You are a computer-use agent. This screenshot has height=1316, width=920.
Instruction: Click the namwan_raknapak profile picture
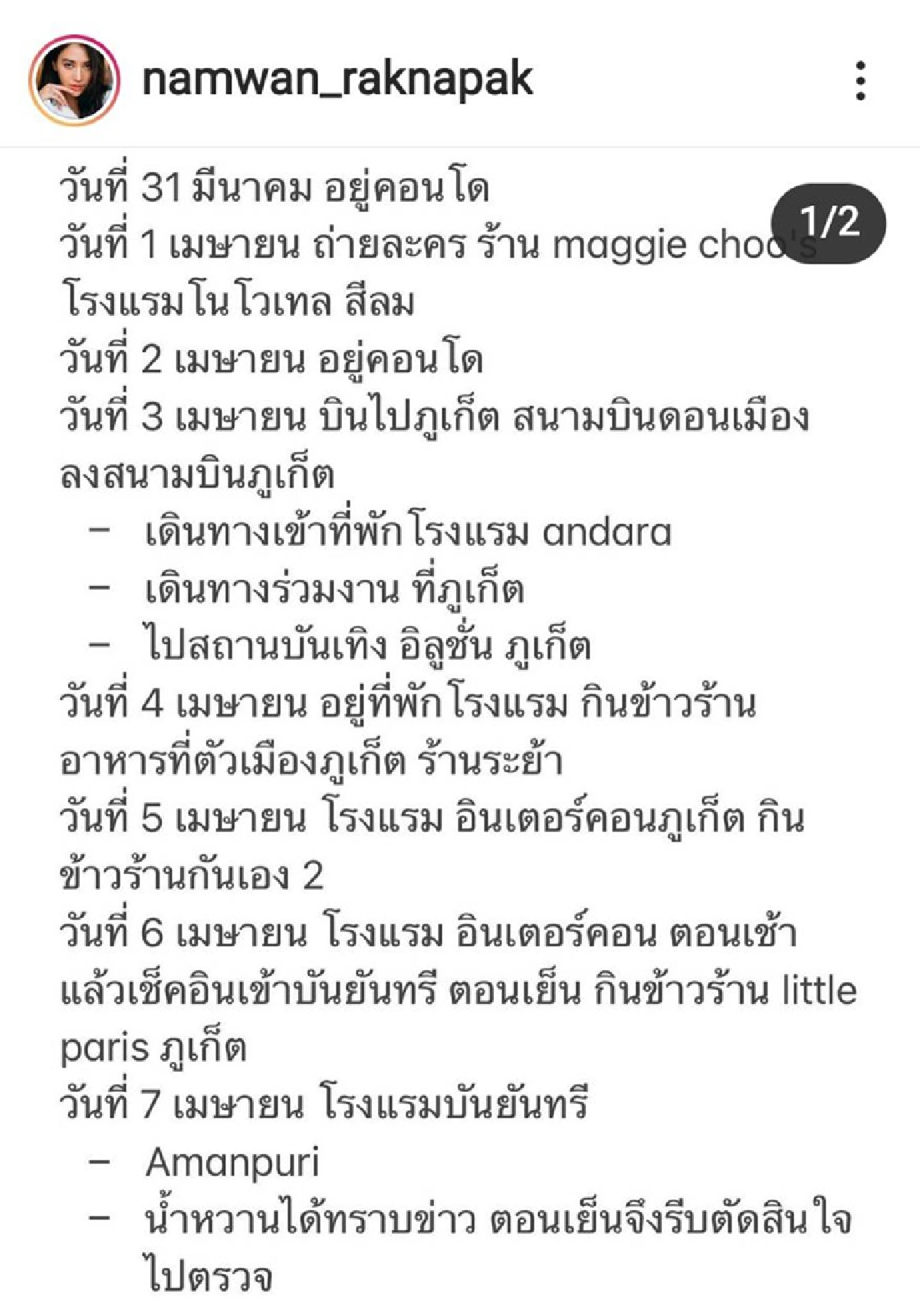point(77,80)
